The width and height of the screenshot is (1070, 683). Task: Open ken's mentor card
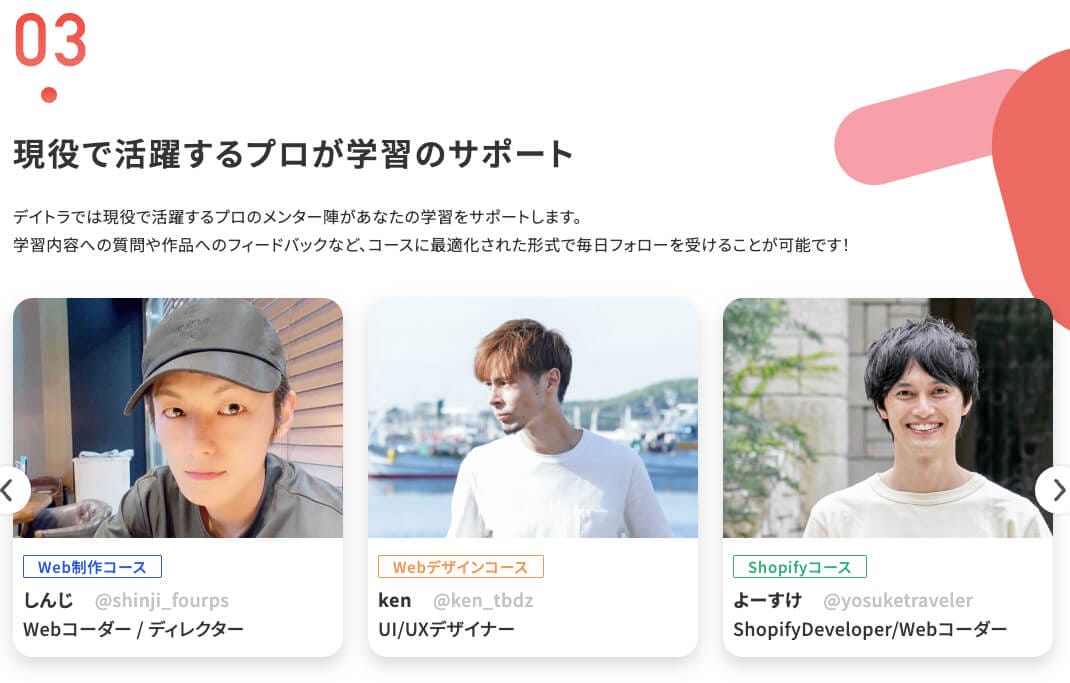pyautogui.click(x=532, y=477)
